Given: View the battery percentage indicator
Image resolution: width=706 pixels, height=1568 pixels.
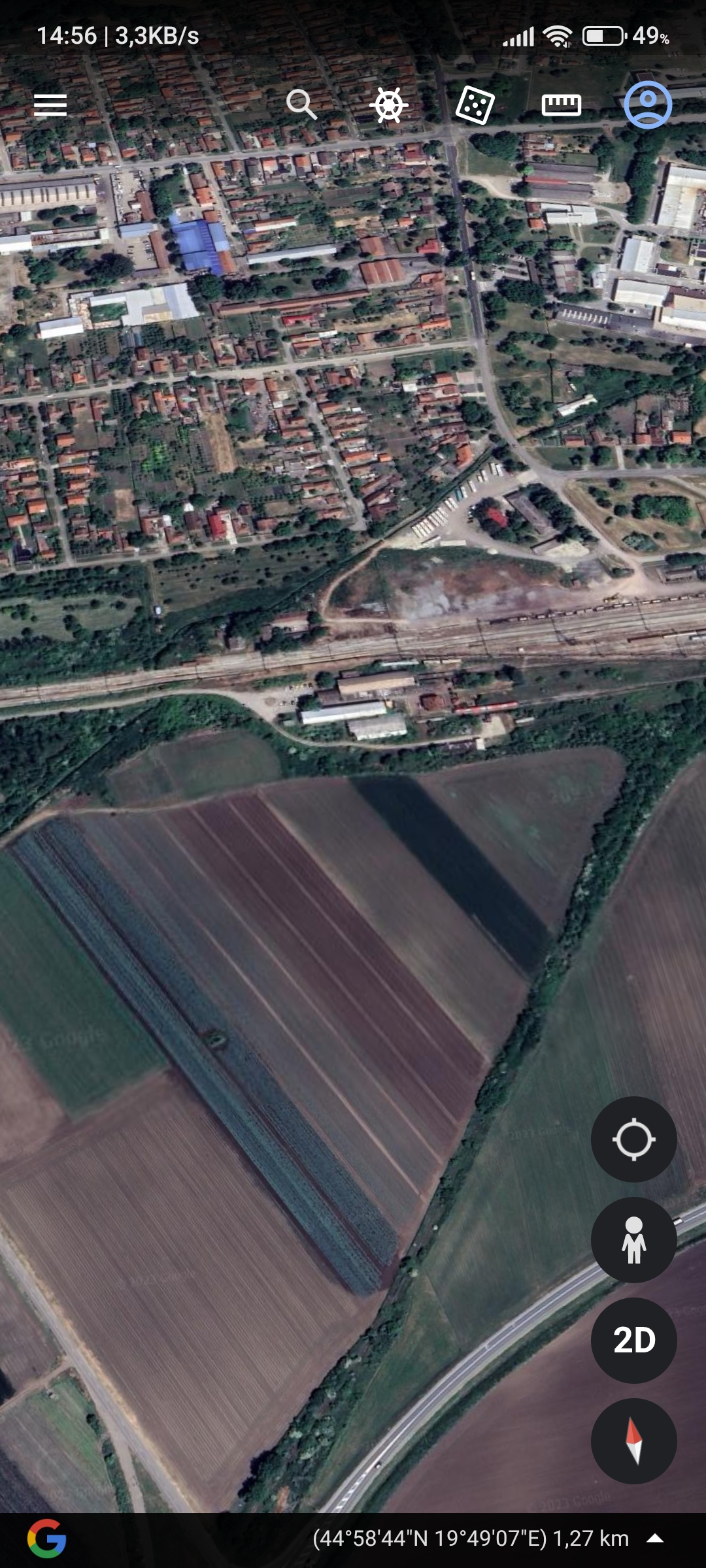Looking at the screenshot, I should 649,37.
